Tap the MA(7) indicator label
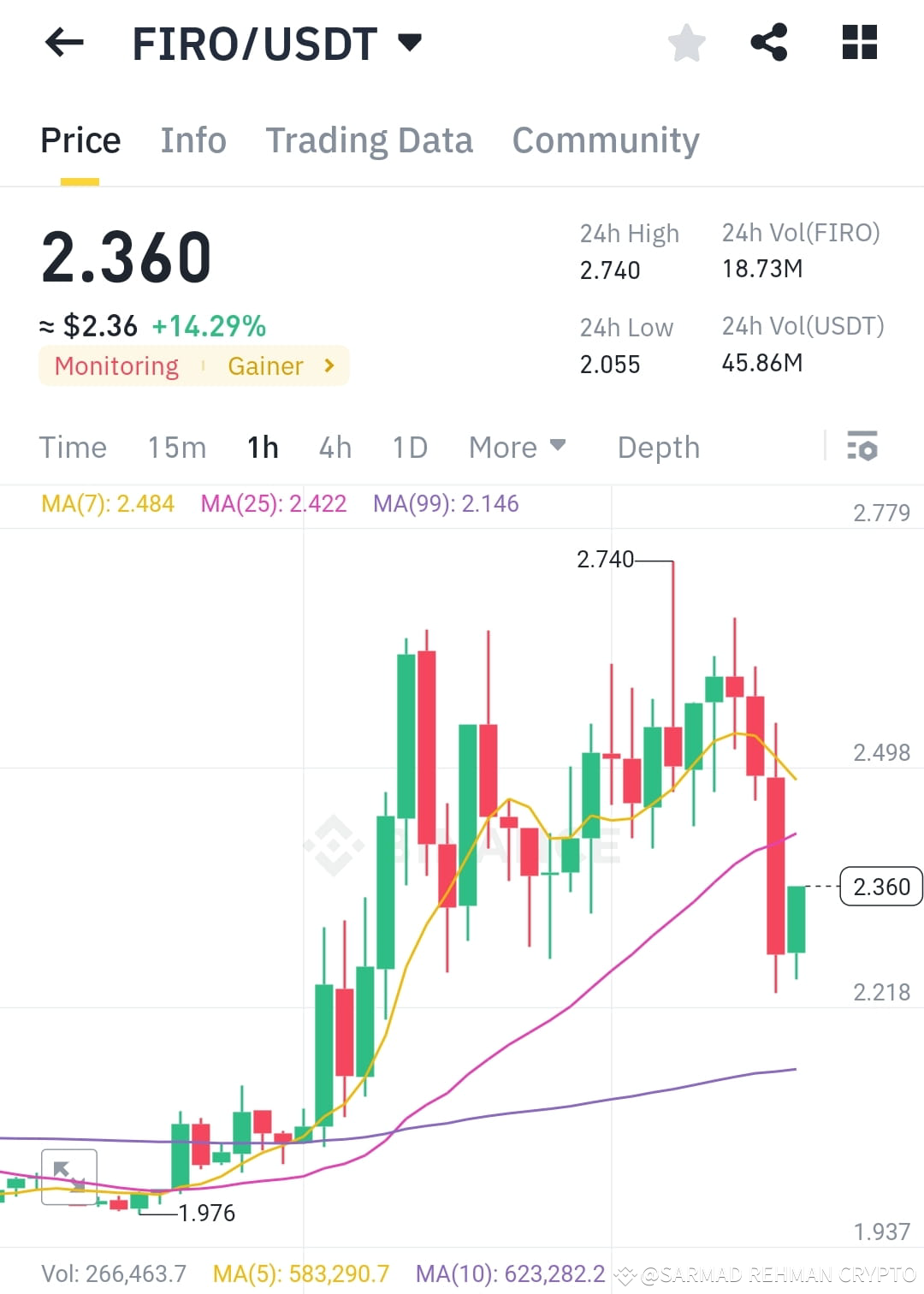The width and height of the screenshot is (924, 1294). click(105, 504)
